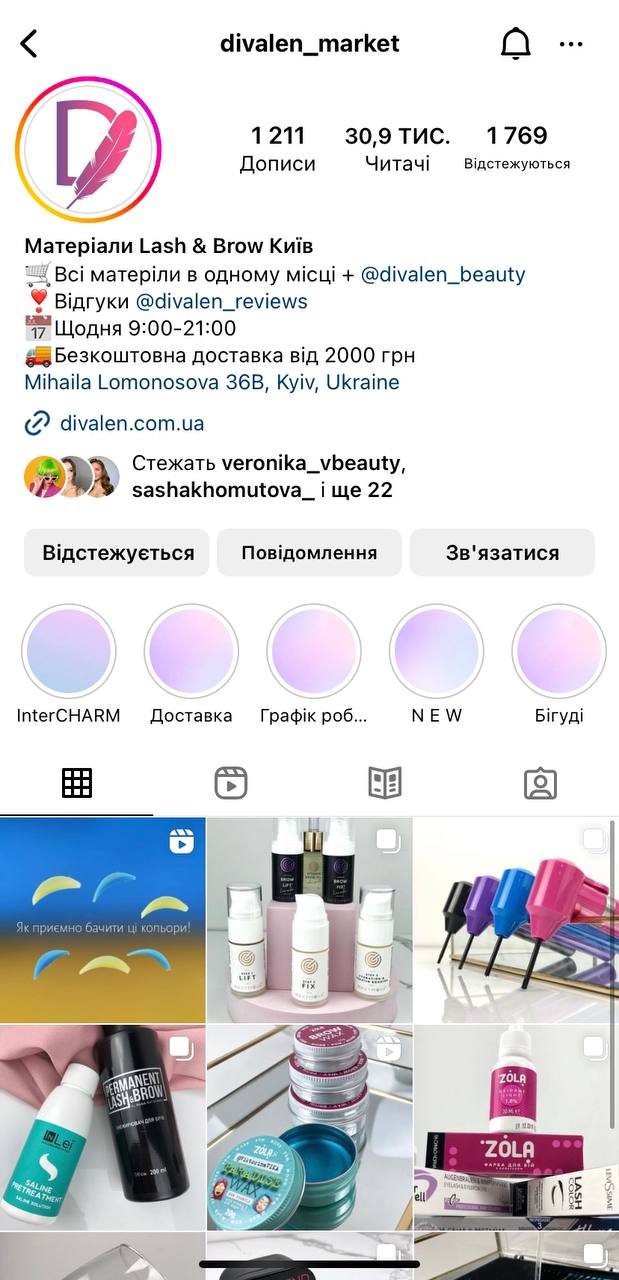Open the Mihaila Lomonosova 36B address link
The image size is (619, 1280).
212,382
